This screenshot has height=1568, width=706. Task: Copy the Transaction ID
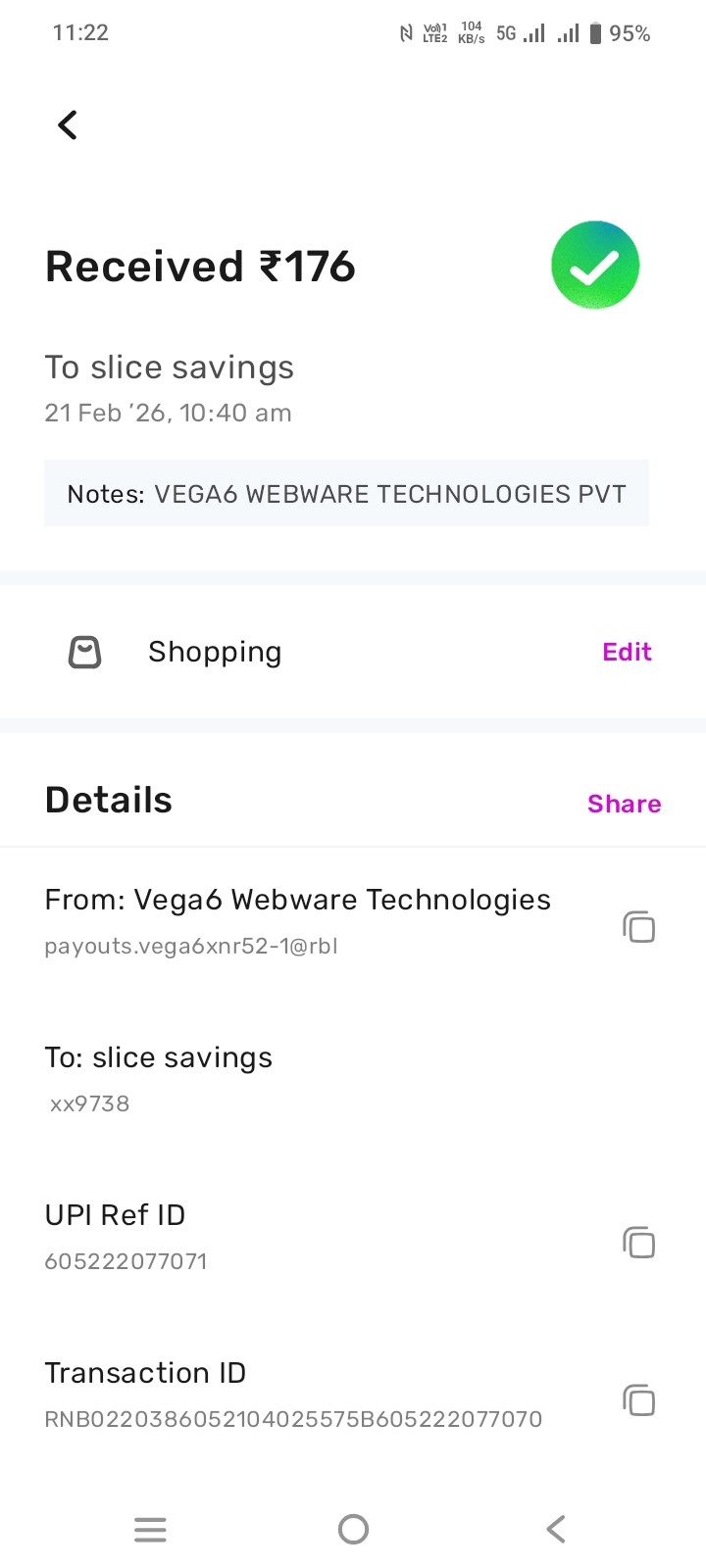point(638,1399)
